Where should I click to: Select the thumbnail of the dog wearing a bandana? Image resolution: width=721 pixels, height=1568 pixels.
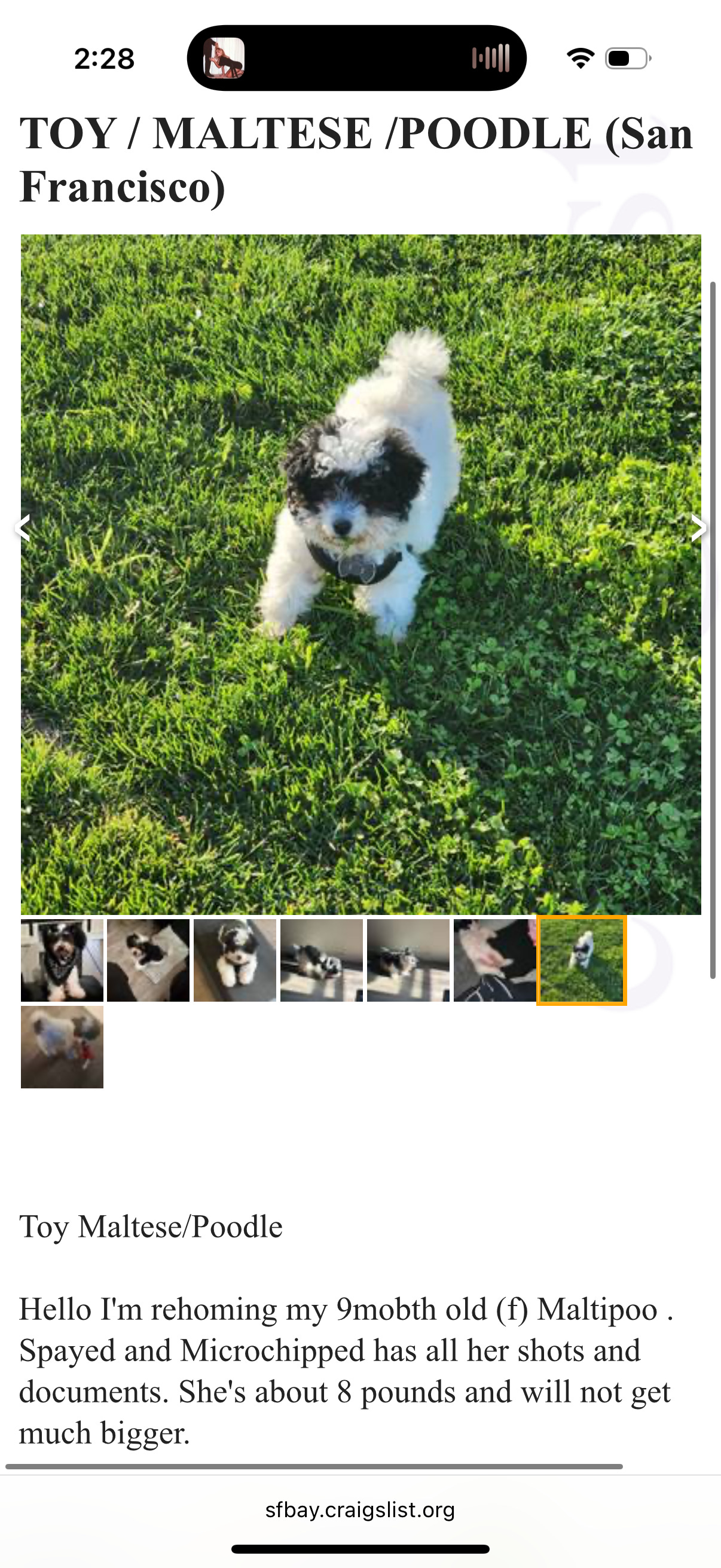coord(62,960)
